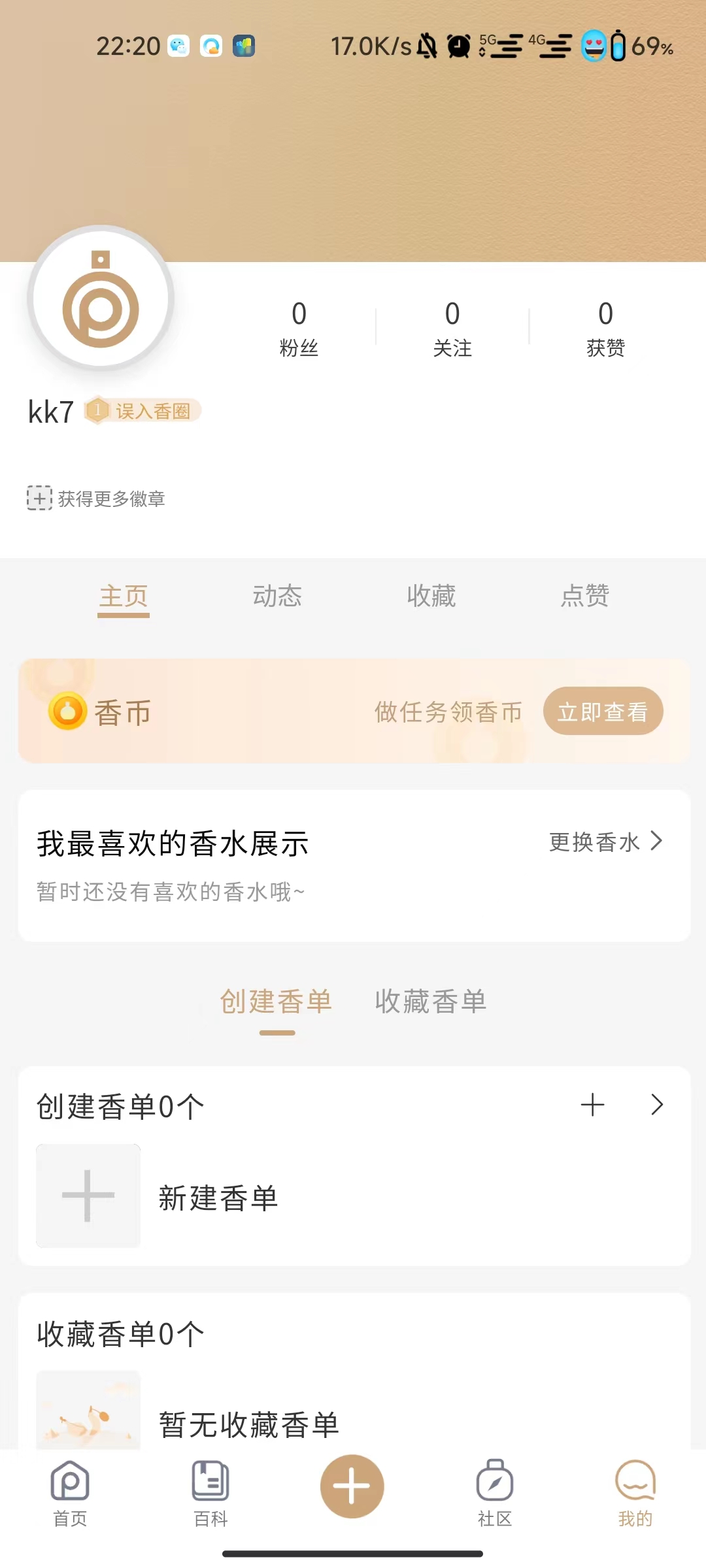706x1568 pixels.
Task: Open the 百科 encyclopedia tab
Action: [210, 1494]
